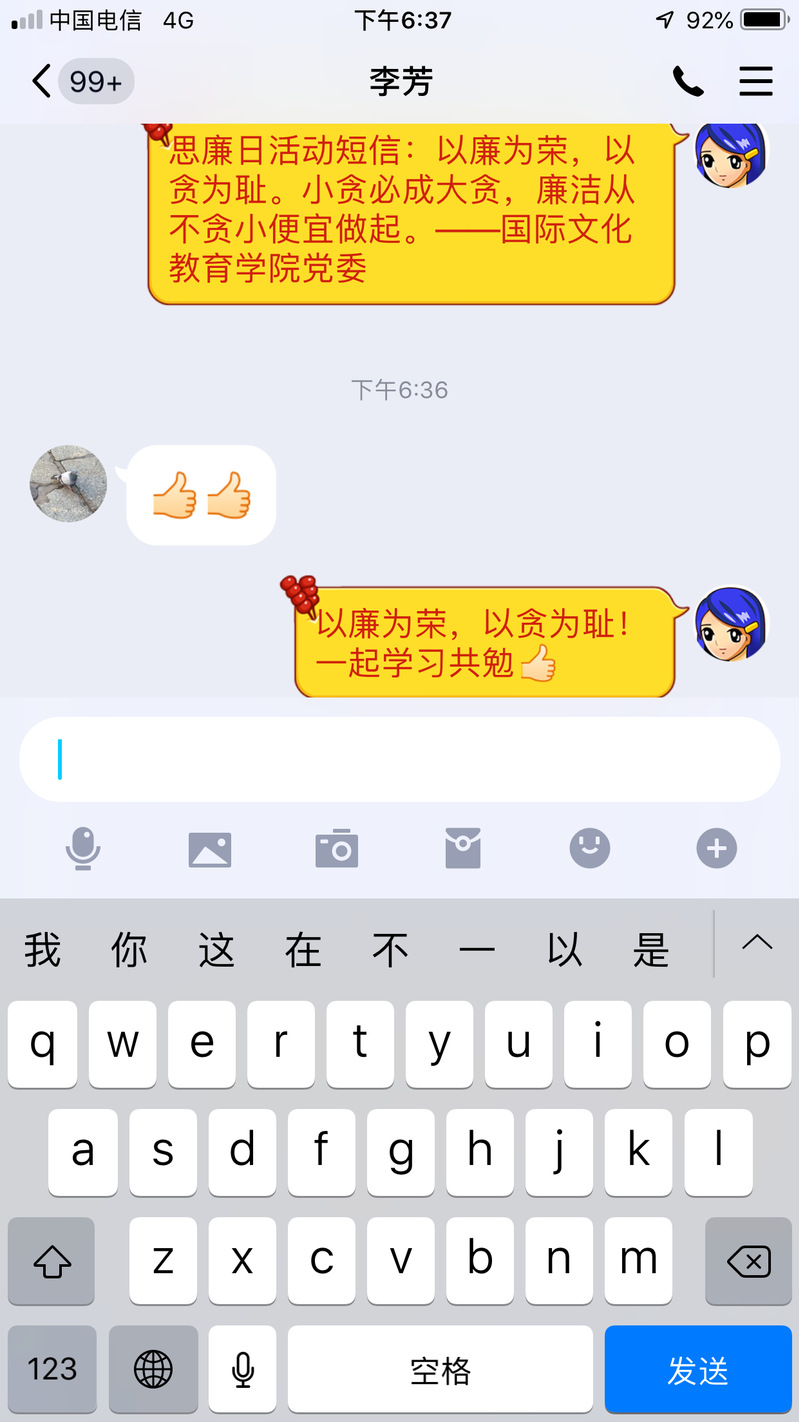Open the photo gallery picker
The width and height of the screenshot is (799, 1422).
(210, 849)
